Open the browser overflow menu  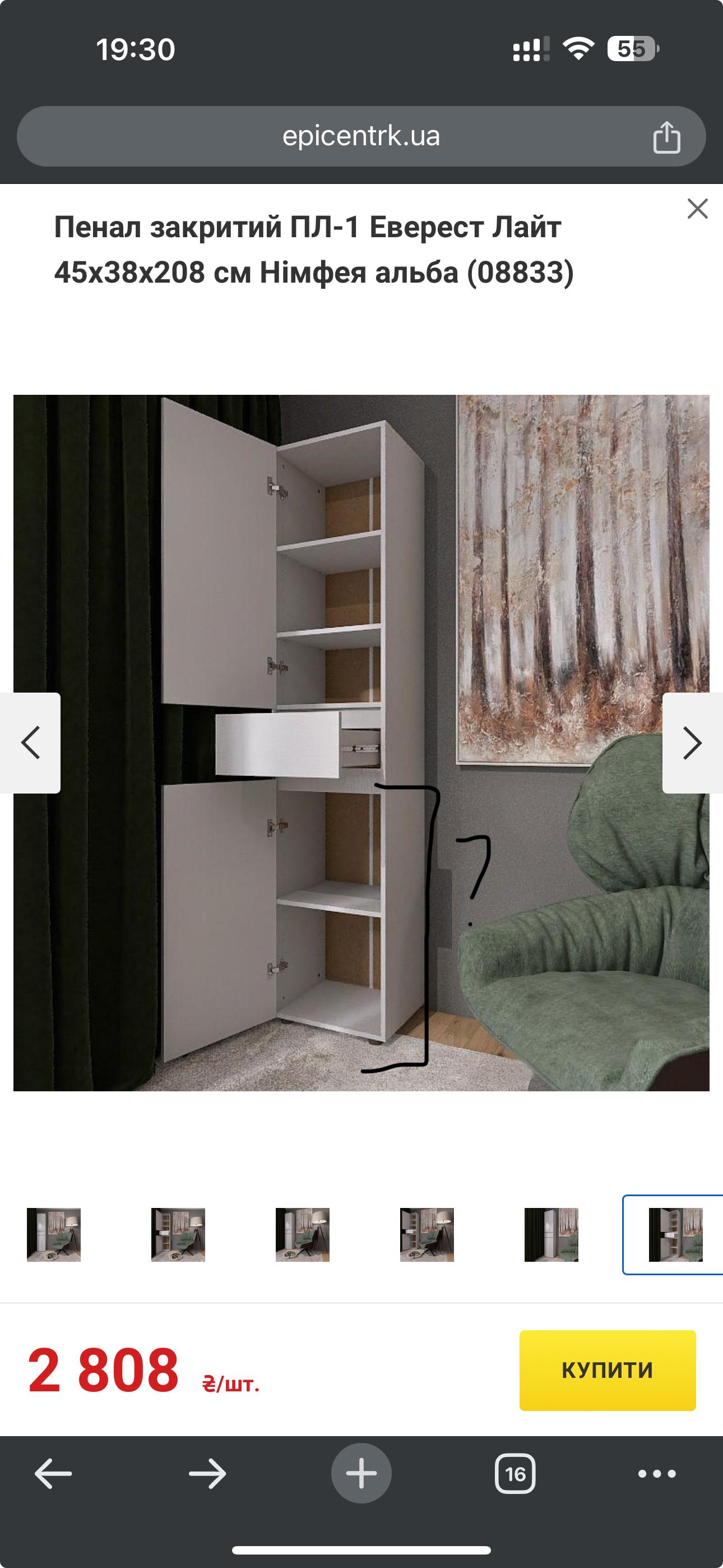click(657, 1474)
